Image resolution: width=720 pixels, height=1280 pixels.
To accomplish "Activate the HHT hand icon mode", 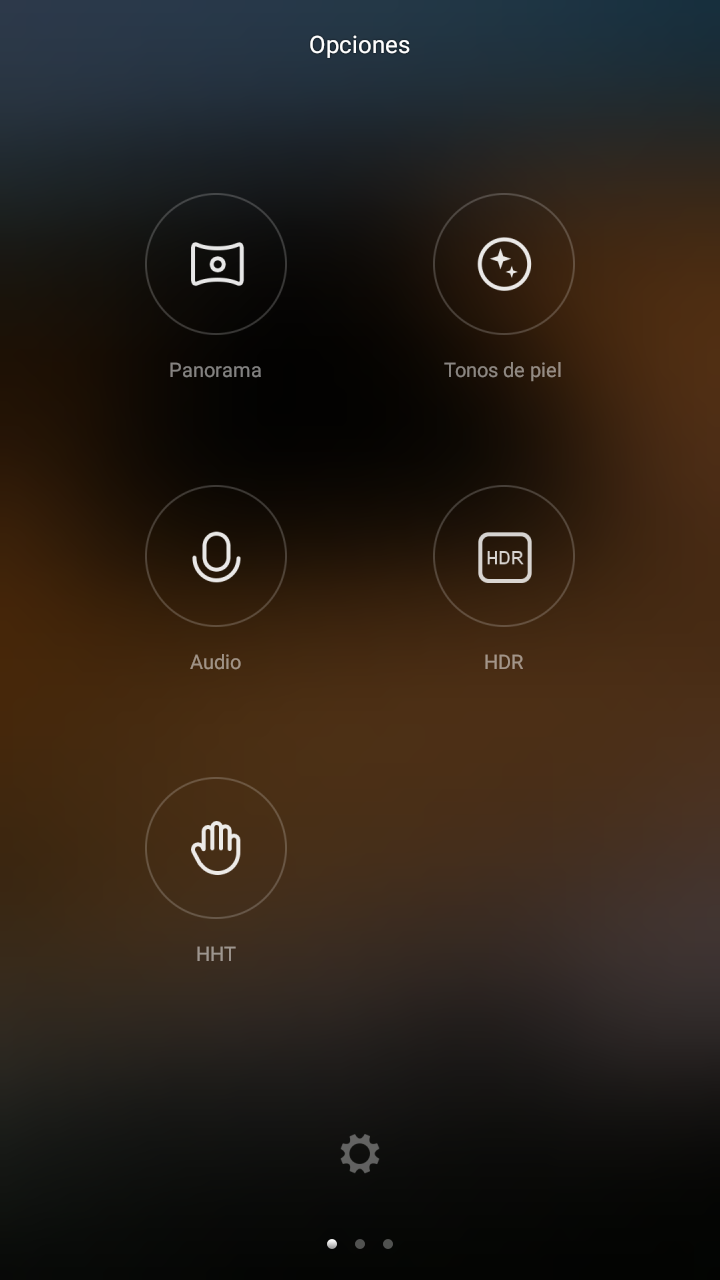I will 216,848.
